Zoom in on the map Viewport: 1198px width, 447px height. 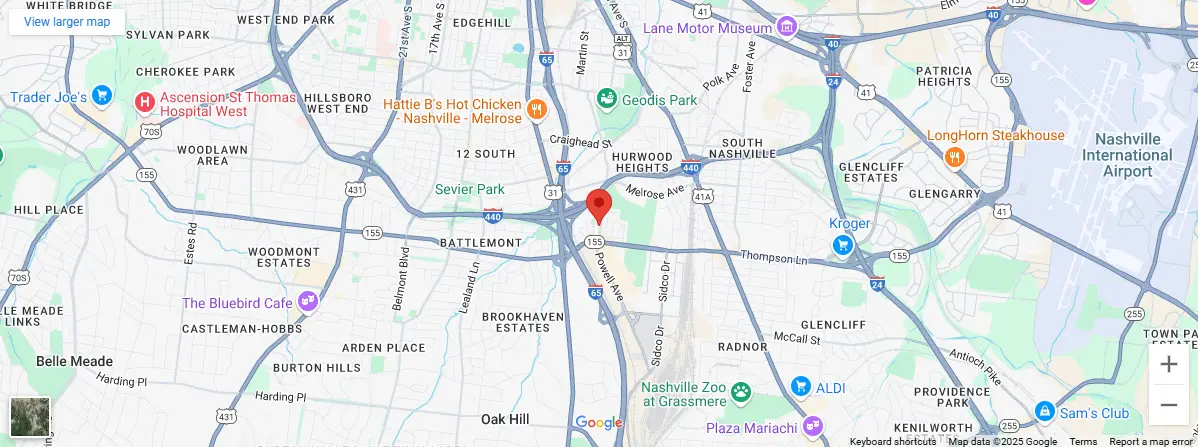[1168, 364]
